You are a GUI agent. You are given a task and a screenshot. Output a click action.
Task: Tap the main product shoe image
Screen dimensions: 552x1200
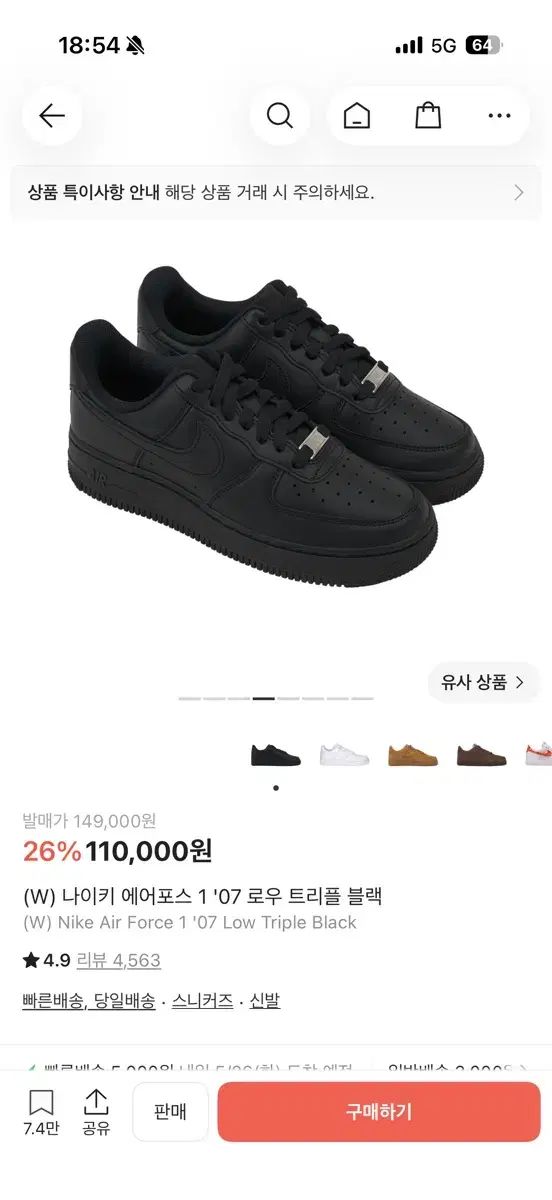click(x=276, y=428)
